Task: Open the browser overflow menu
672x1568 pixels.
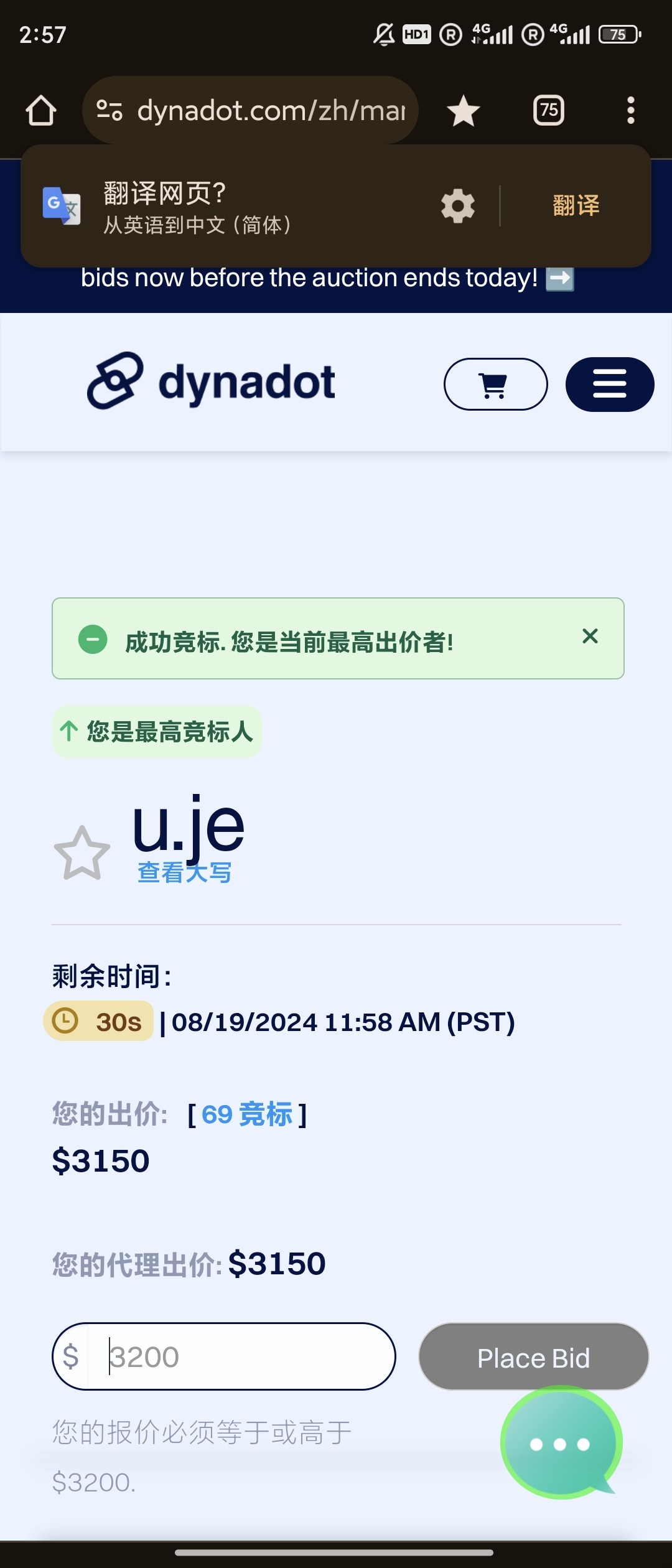Action: (630, 111)
